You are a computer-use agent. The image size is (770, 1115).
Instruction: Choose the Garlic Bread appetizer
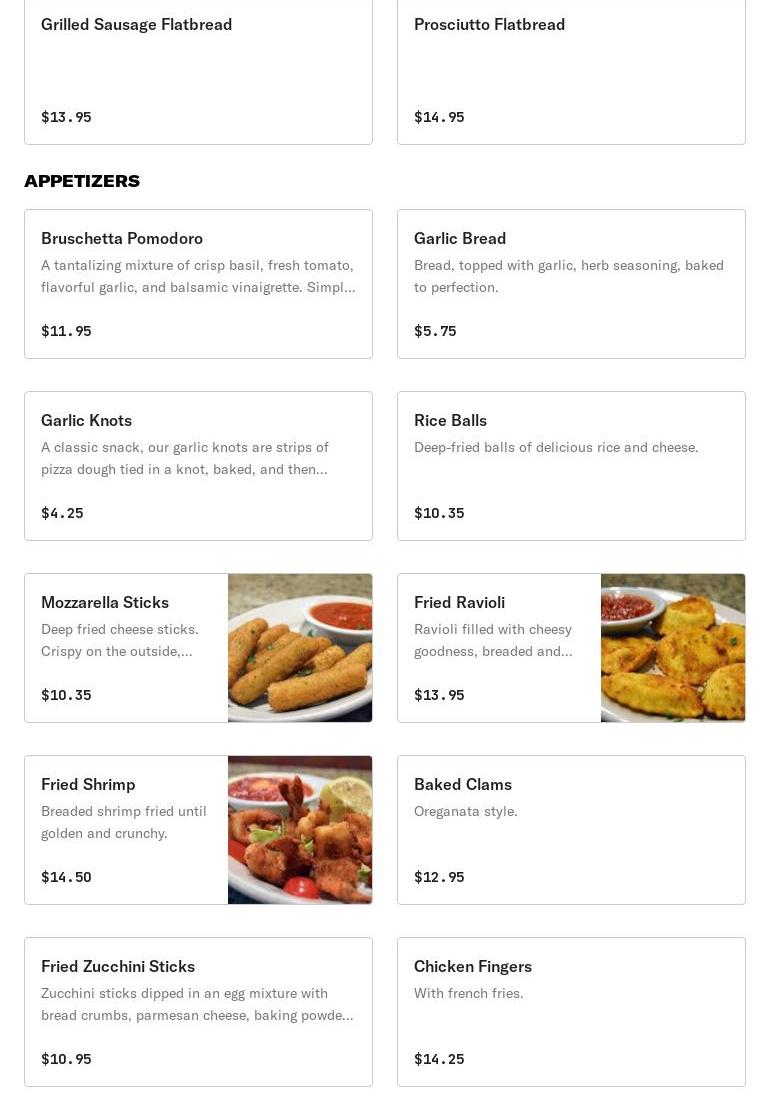(571, 284)
